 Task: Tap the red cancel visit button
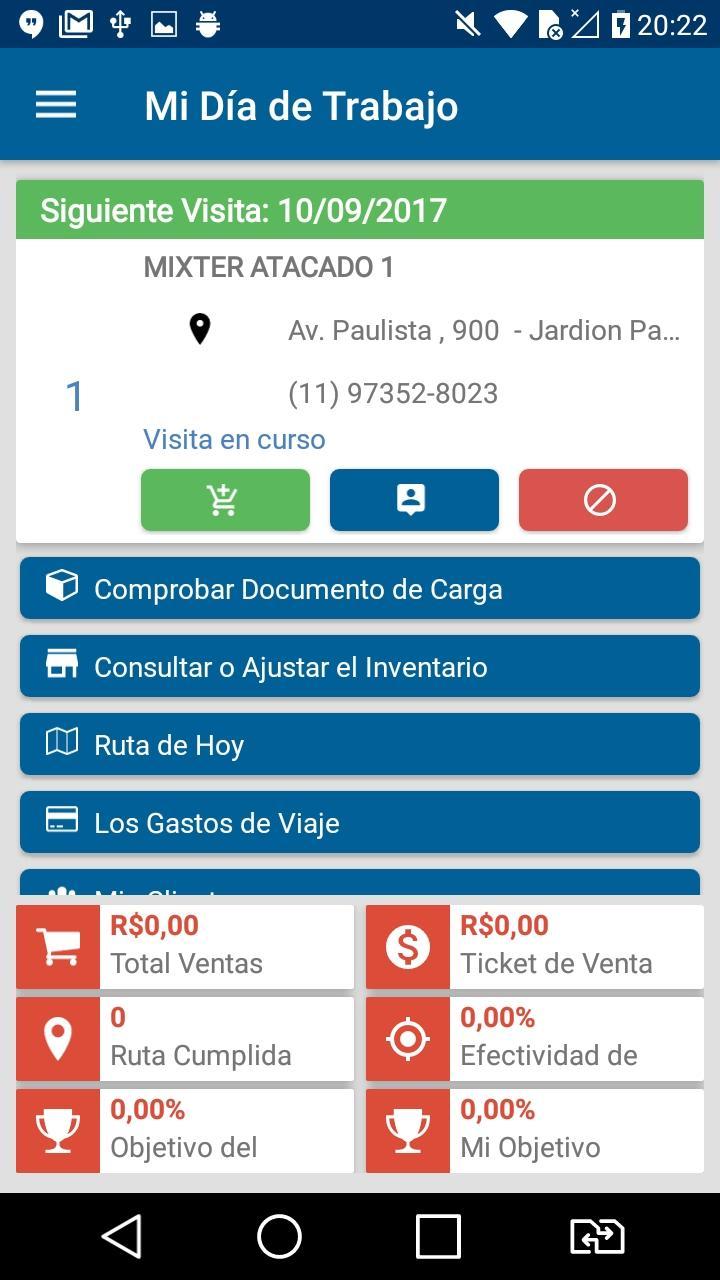[603, 500]
